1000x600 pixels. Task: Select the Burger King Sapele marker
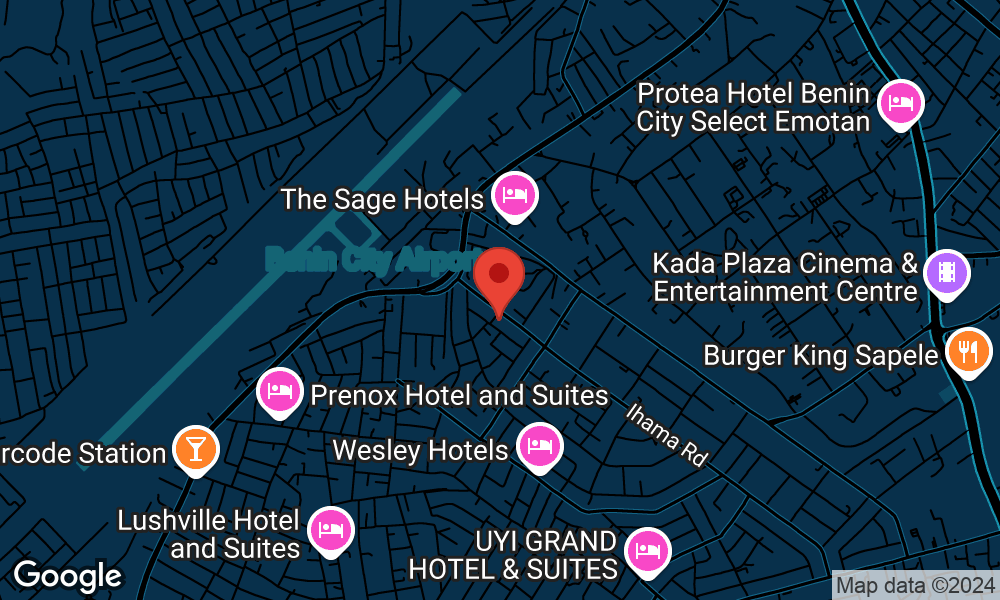(968, 352)
